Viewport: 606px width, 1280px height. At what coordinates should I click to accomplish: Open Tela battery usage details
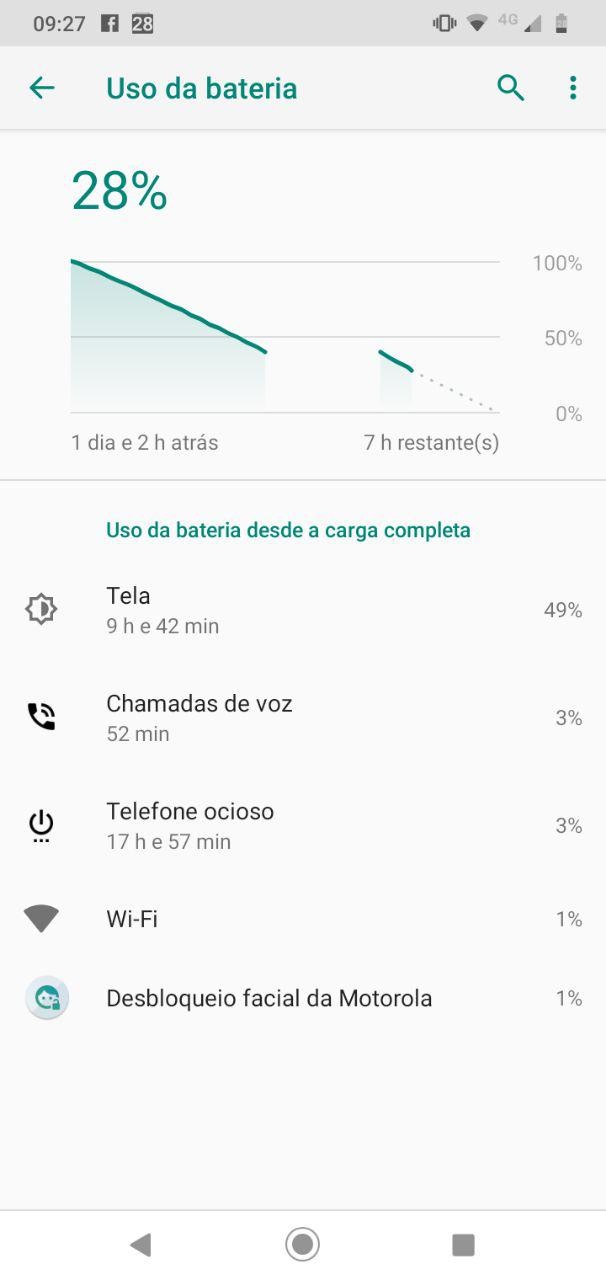click(303, 610)
